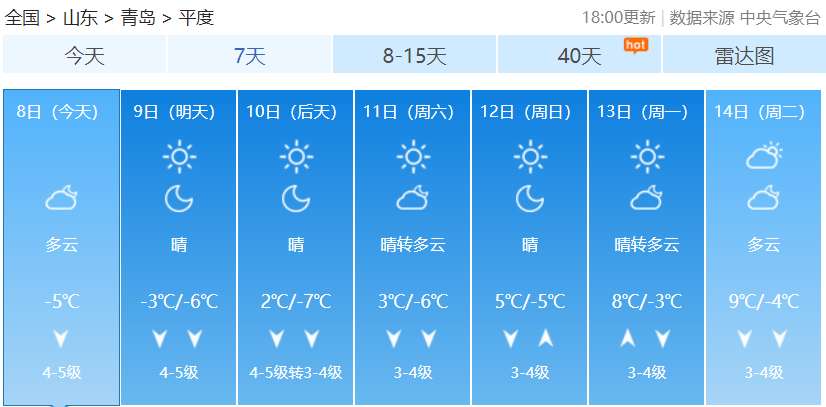The image size is (826, 407).
Task: Open 青岛 in the breadcrumb
Action: click(138, 17)
